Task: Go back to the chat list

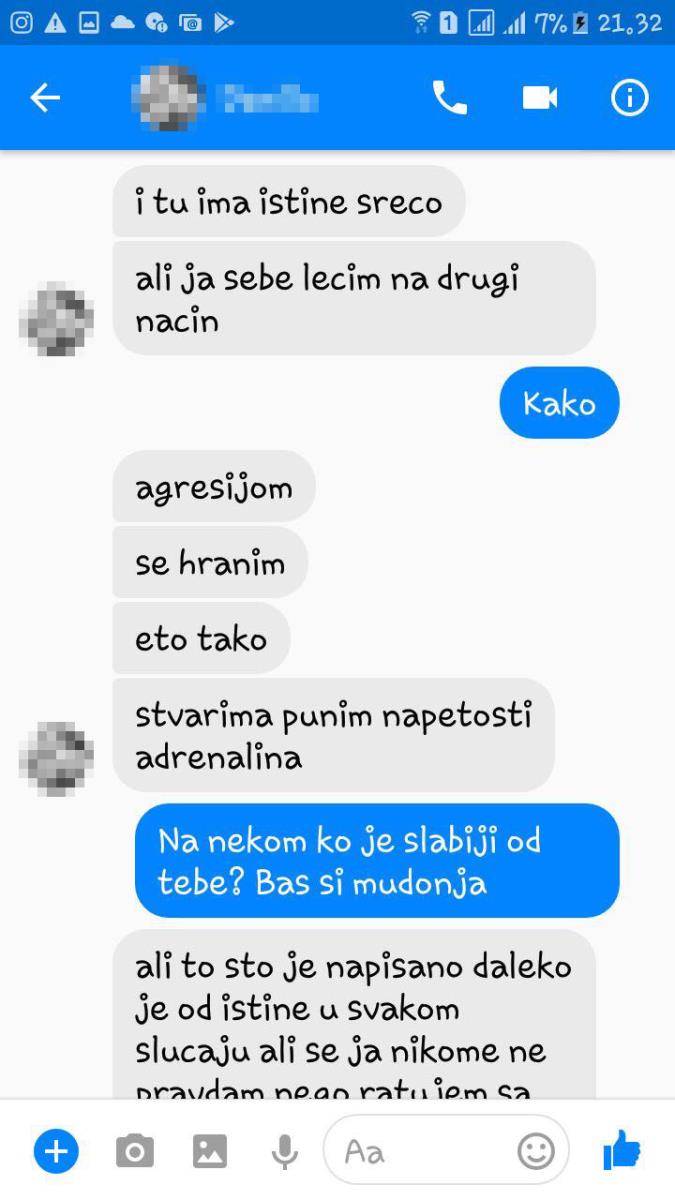Action: 45,98
